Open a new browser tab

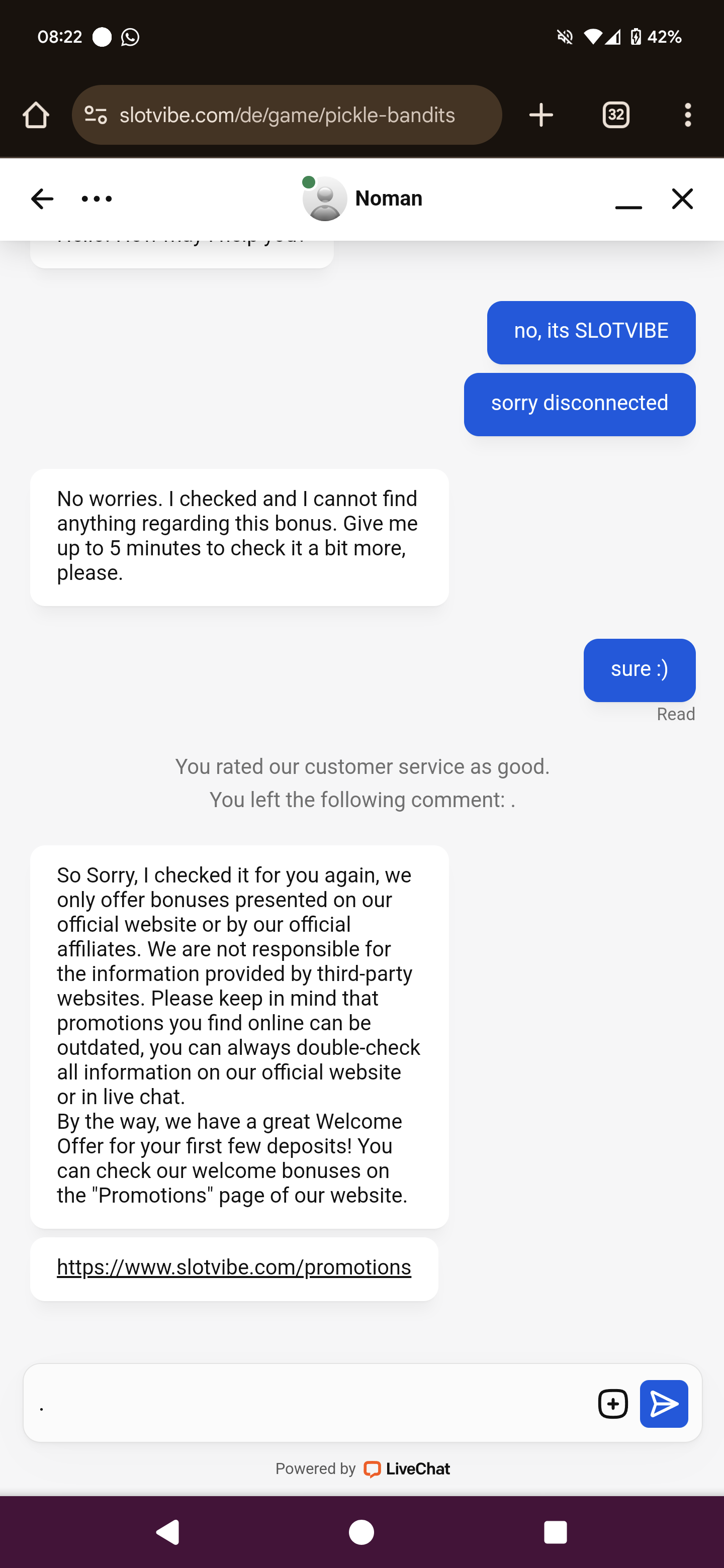tap(540, 115)
